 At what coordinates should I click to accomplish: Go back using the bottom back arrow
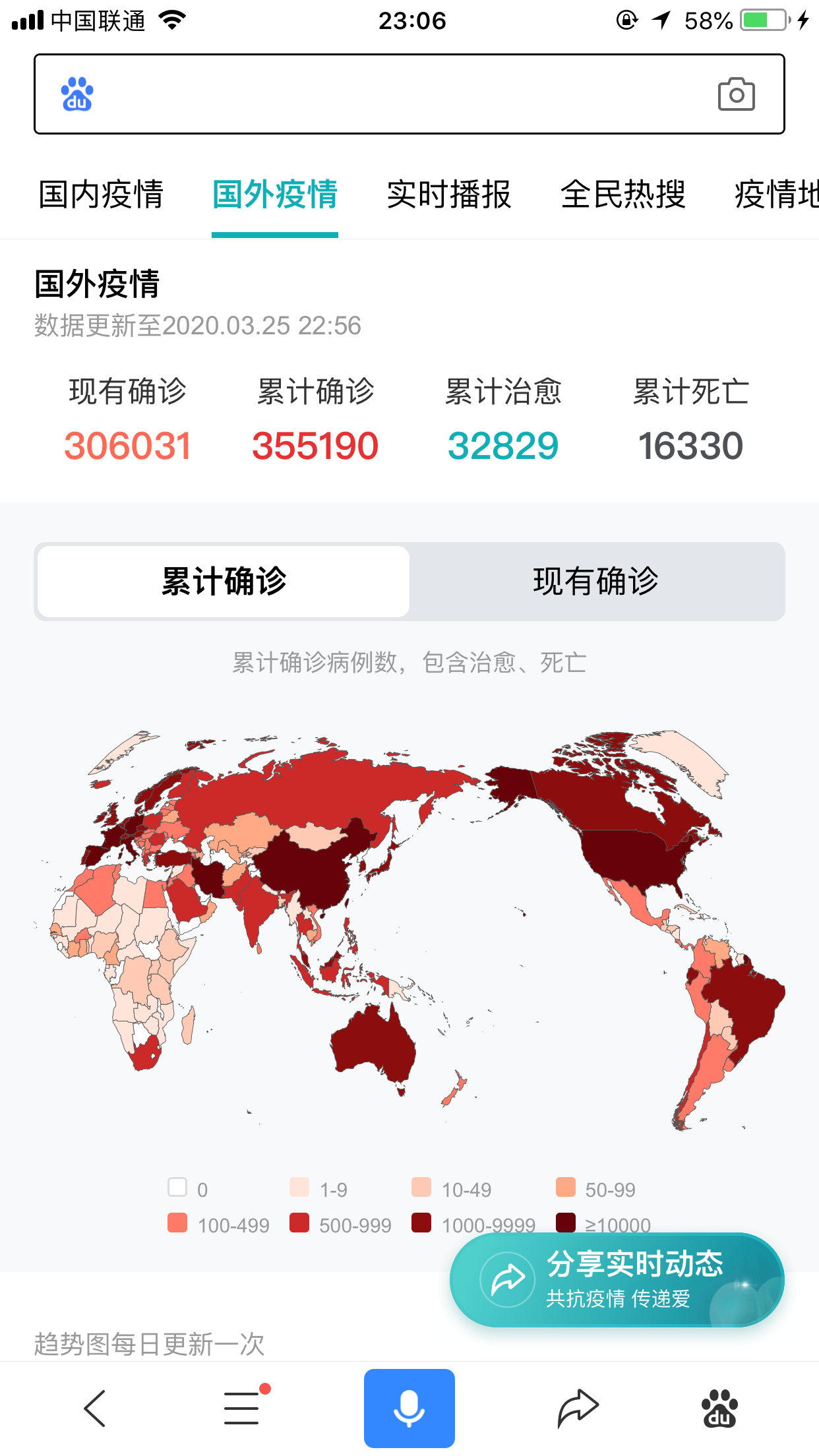click(x=95, y=1408)
